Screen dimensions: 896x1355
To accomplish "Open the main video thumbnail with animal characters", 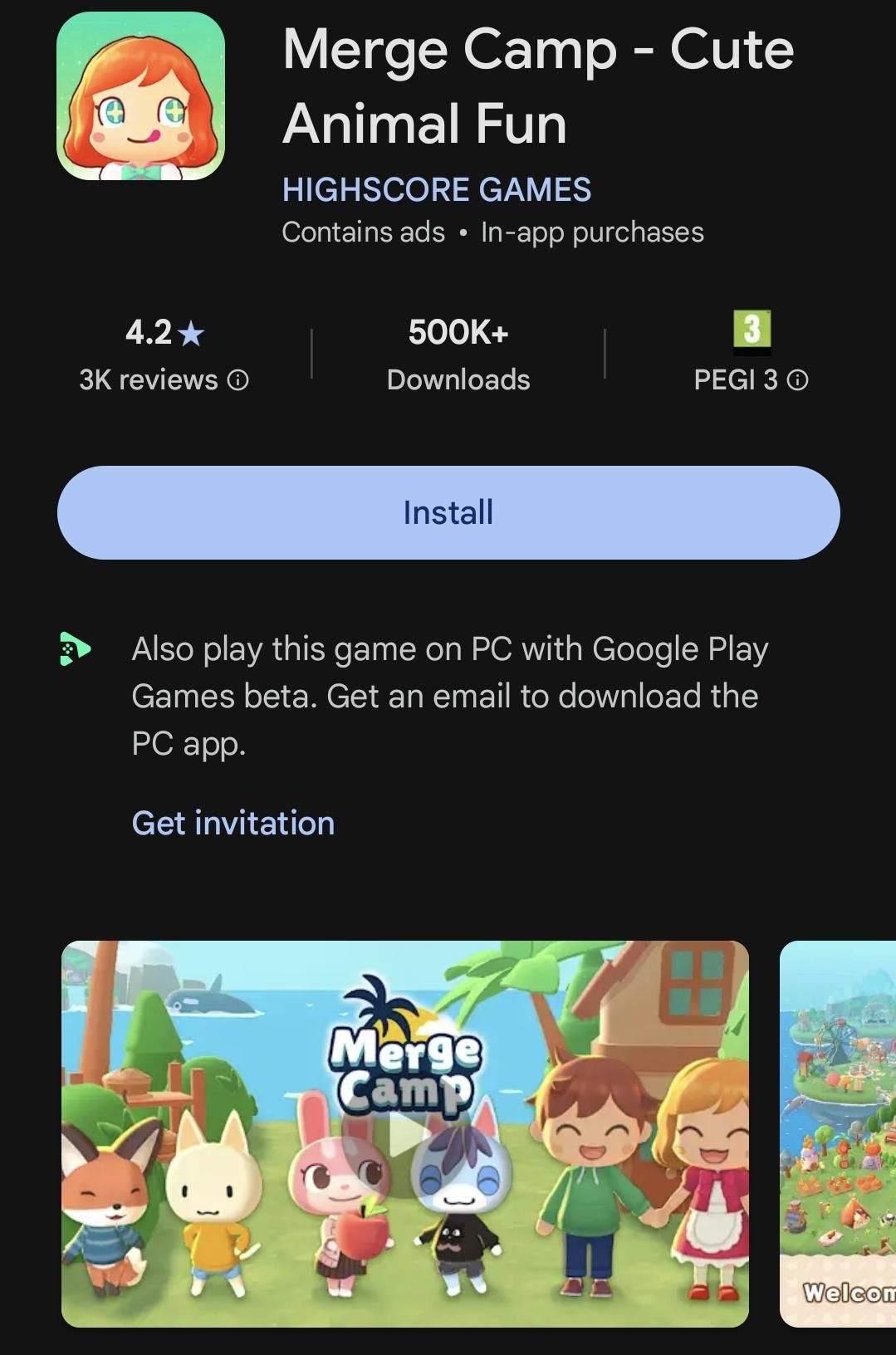I will [405, 1129].
